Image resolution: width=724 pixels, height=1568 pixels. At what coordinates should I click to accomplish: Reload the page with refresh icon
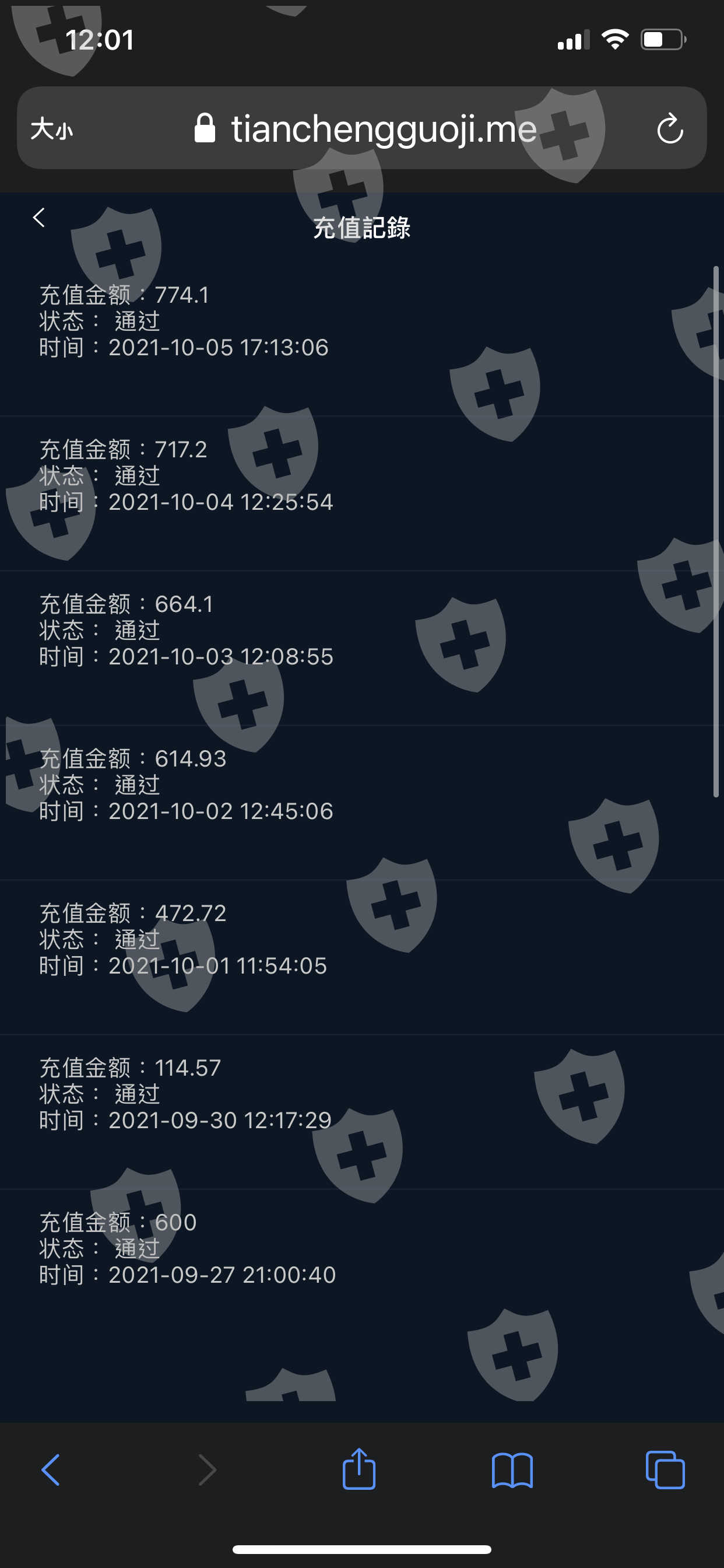coord(670,128)
